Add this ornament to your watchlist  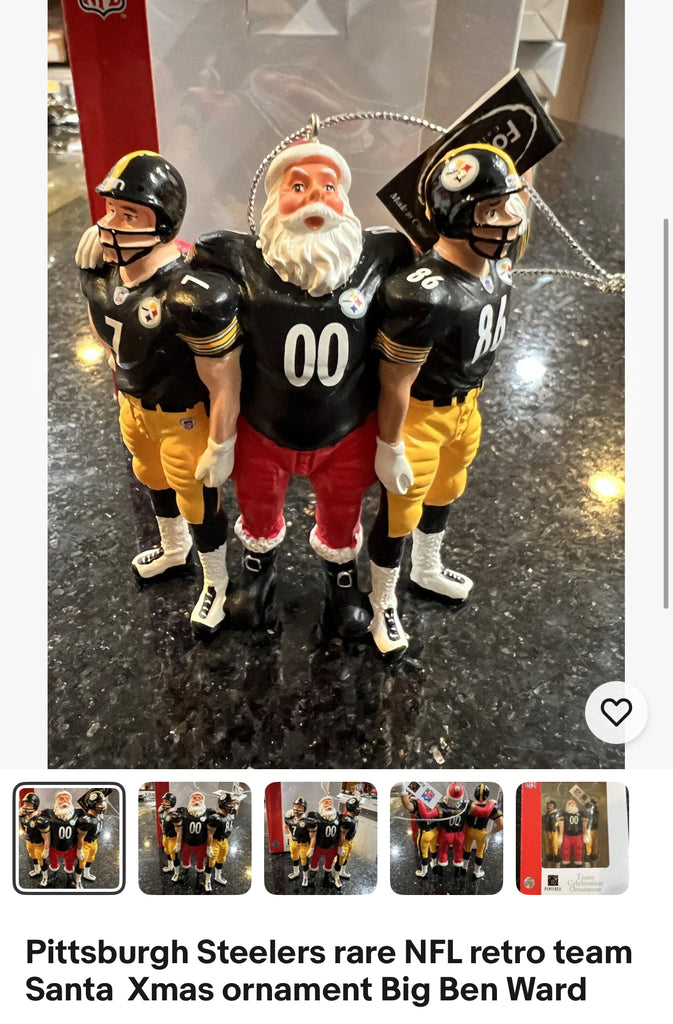[x=616, y=712]
